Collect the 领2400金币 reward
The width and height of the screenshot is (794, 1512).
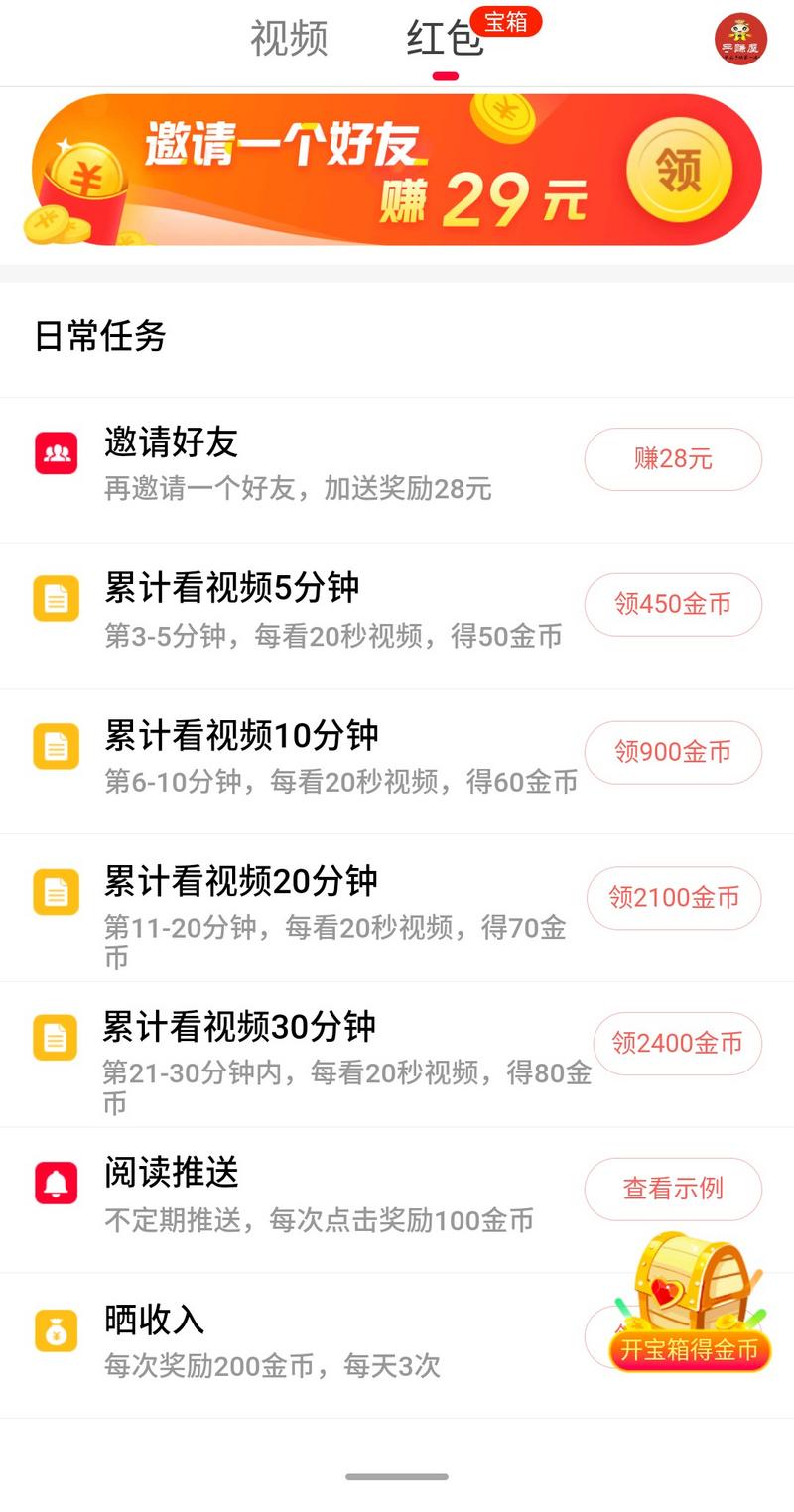click(677, 1043)
